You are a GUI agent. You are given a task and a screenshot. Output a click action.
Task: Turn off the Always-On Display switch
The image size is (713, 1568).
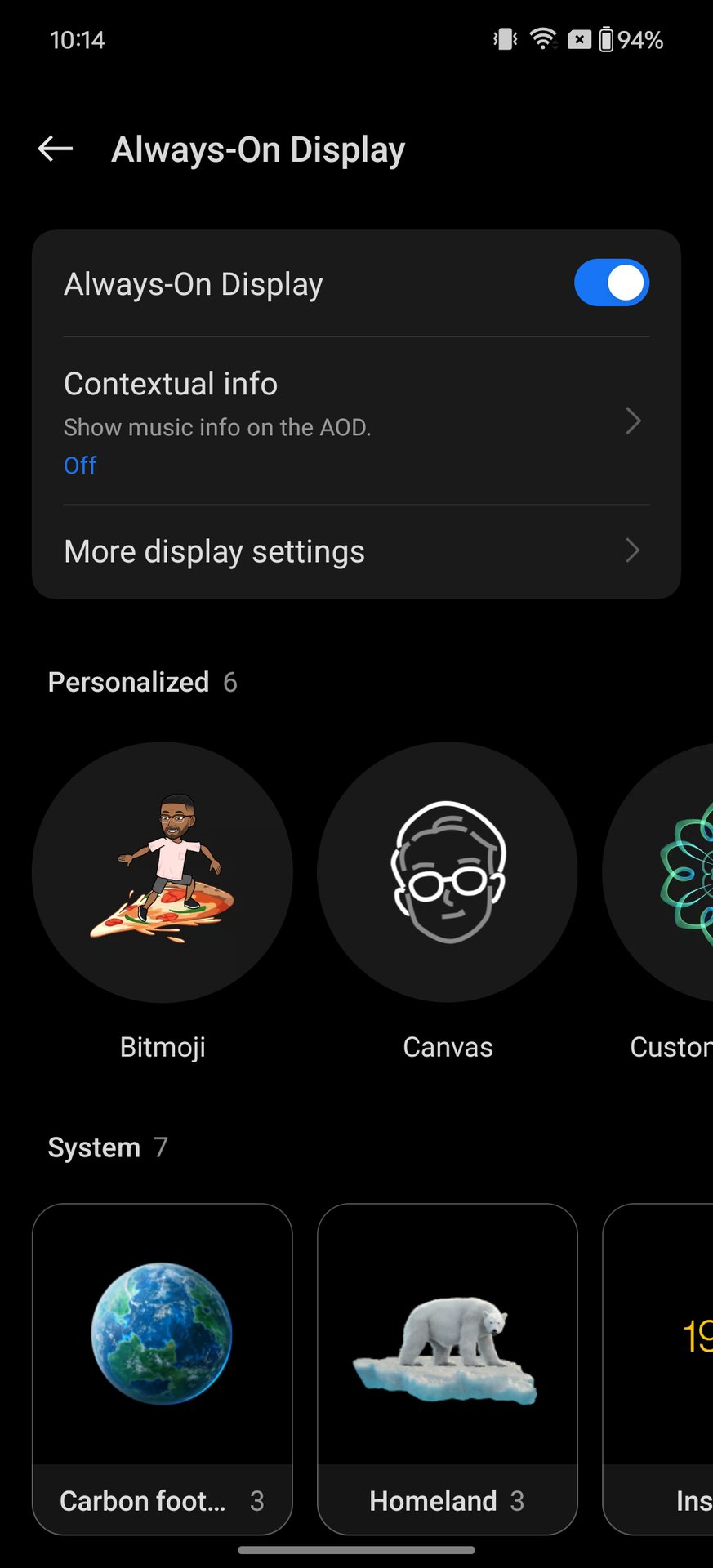coord(611,283)
